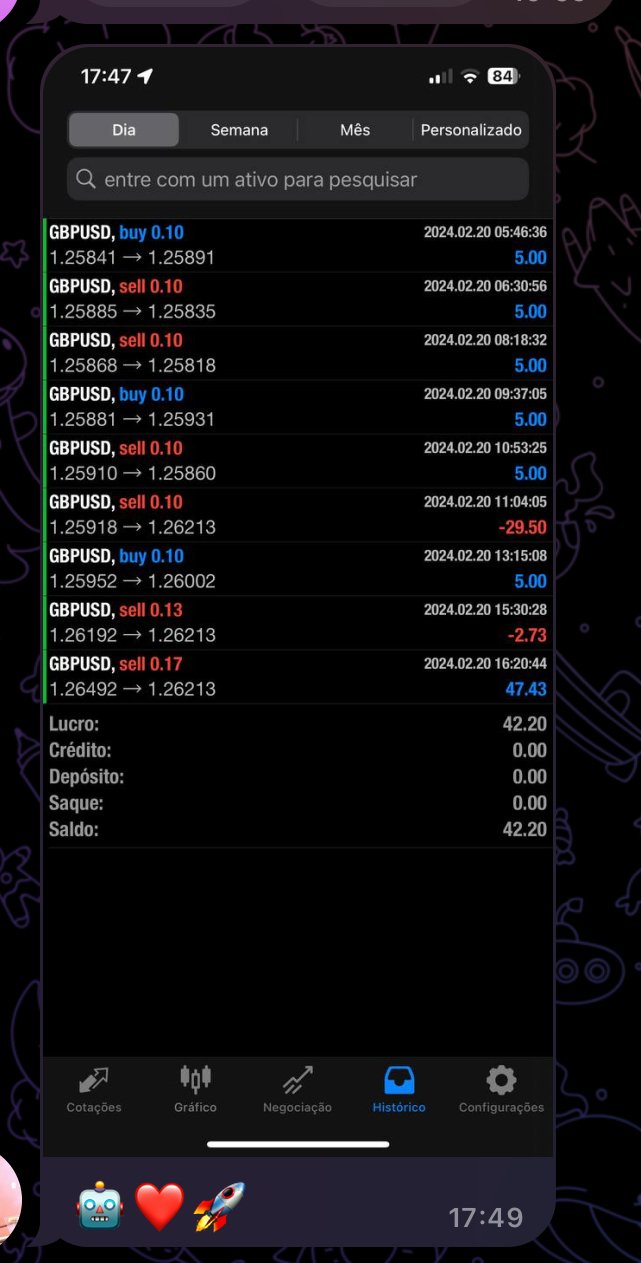641x1263 pixels.
Task: Tap the robot reaction on the message
Action: tap(100, 1207)
